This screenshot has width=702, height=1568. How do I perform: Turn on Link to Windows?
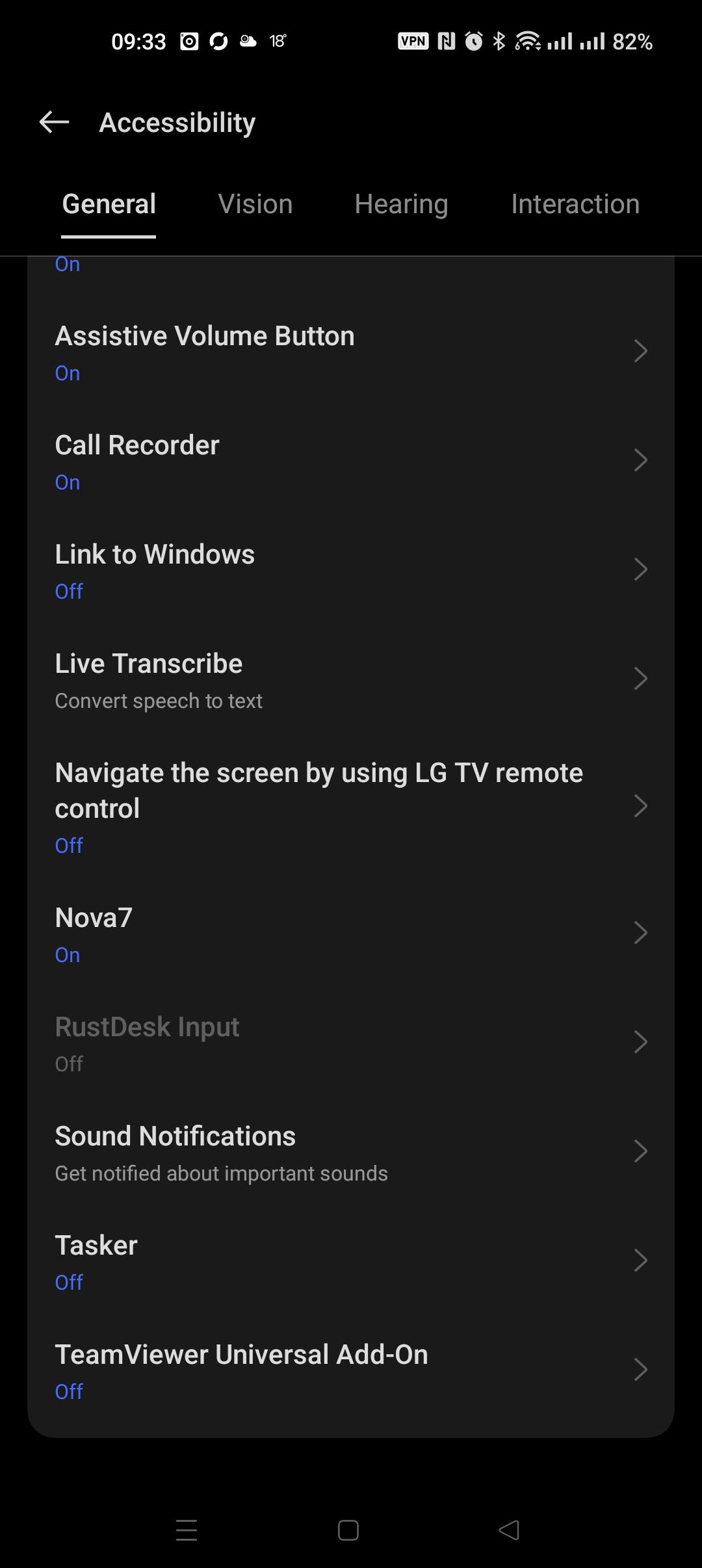click(351, 570)
